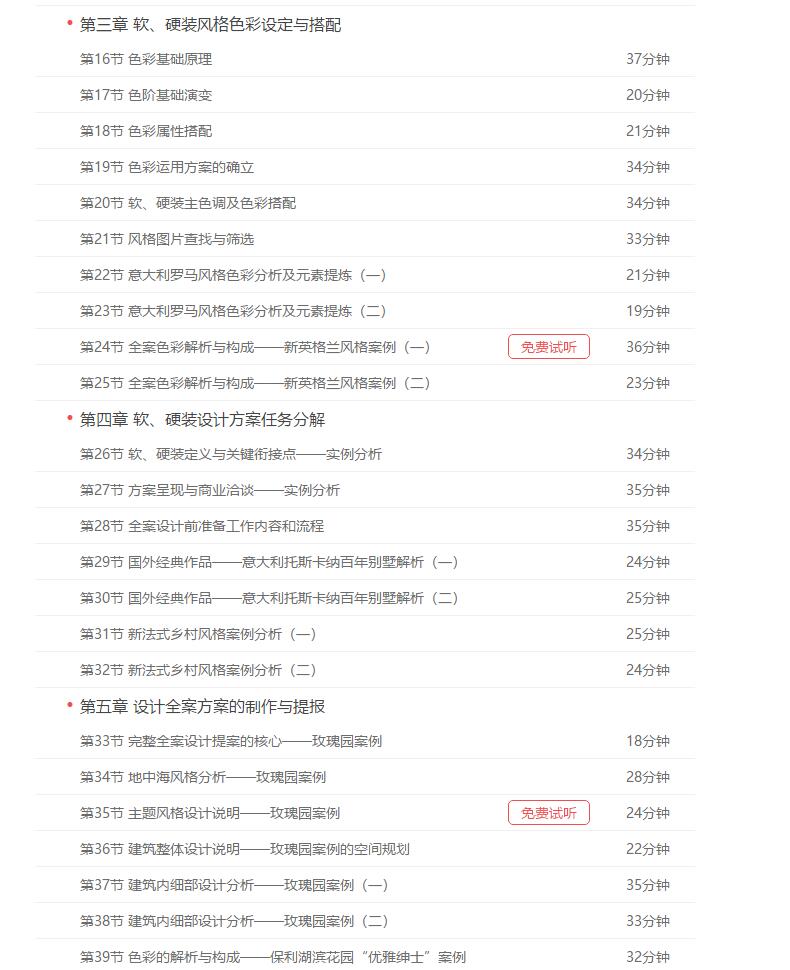Select lesson 36 玫瑰园案例的空间规划
The height and width of the screenshot is (970, 790).
pos(365,849)
